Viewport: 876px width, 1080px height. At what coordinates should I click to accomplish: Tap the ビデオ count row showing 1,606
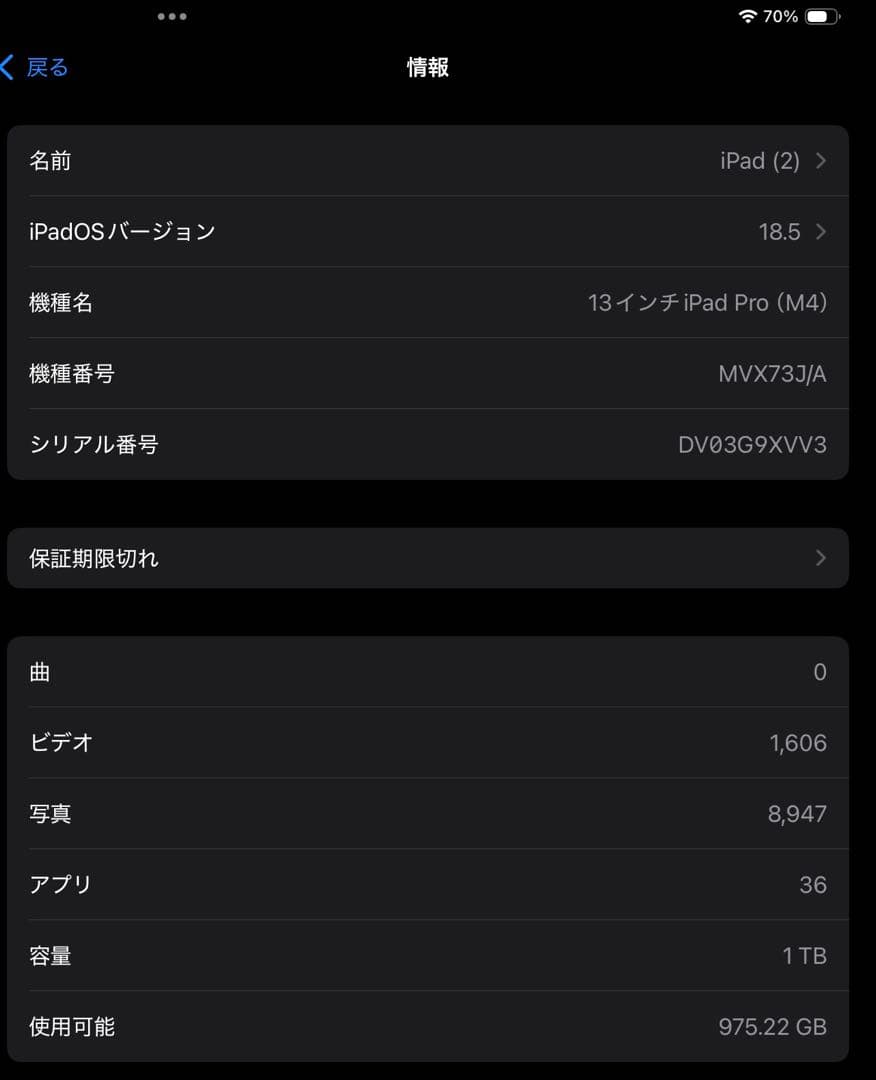[430, 742]
